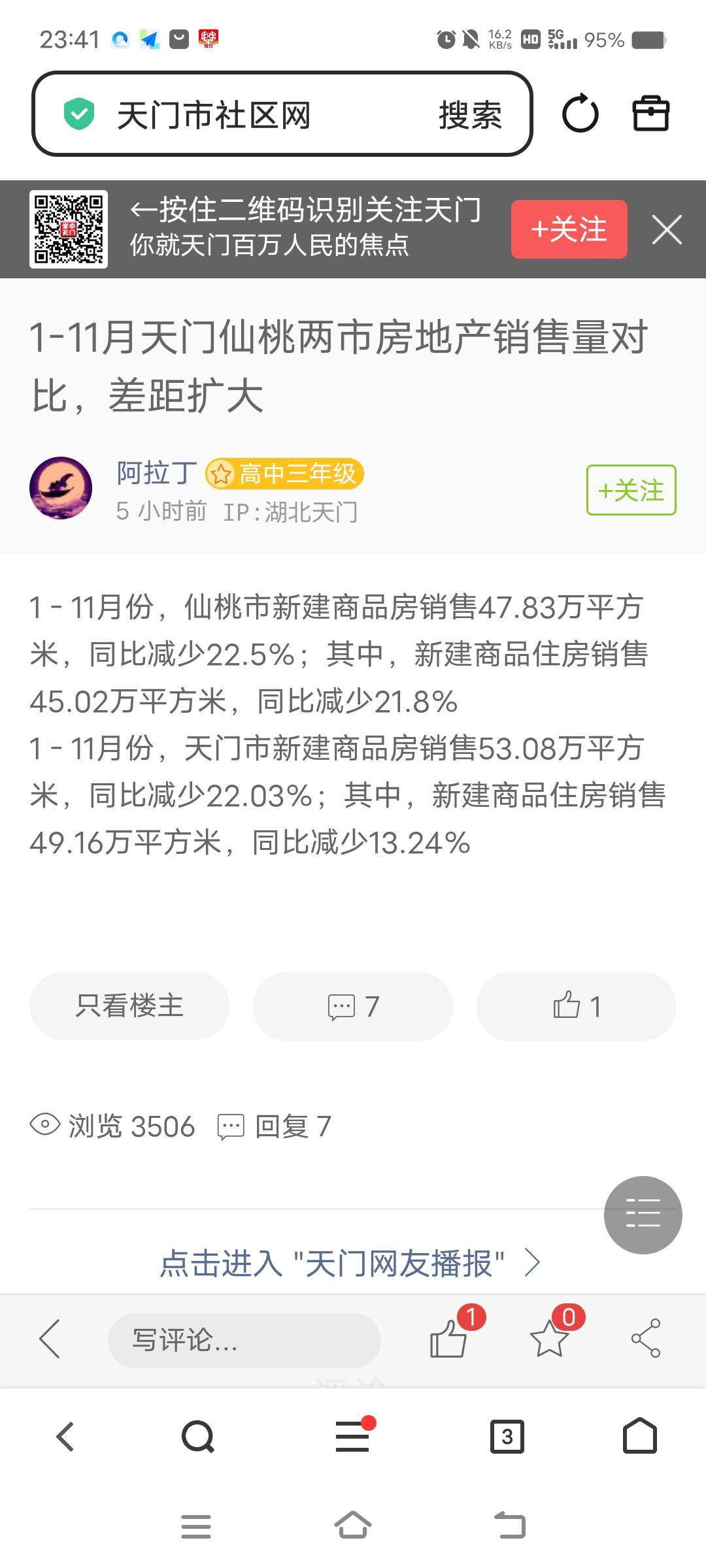
Task: Open the floating list menu button
Action: point(643,1215)
